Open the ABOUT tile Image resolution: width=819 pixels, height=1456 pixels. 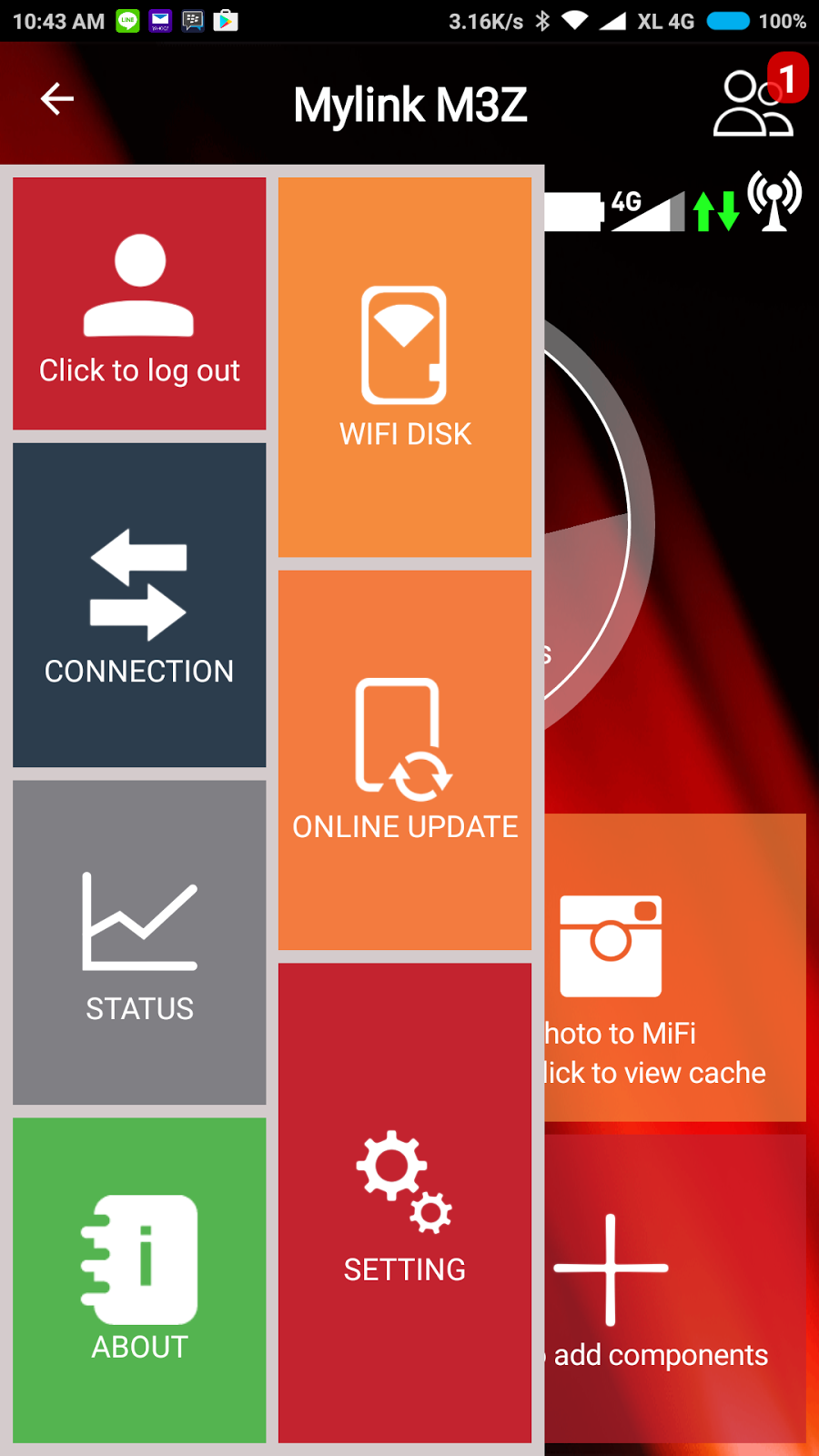139,1280
